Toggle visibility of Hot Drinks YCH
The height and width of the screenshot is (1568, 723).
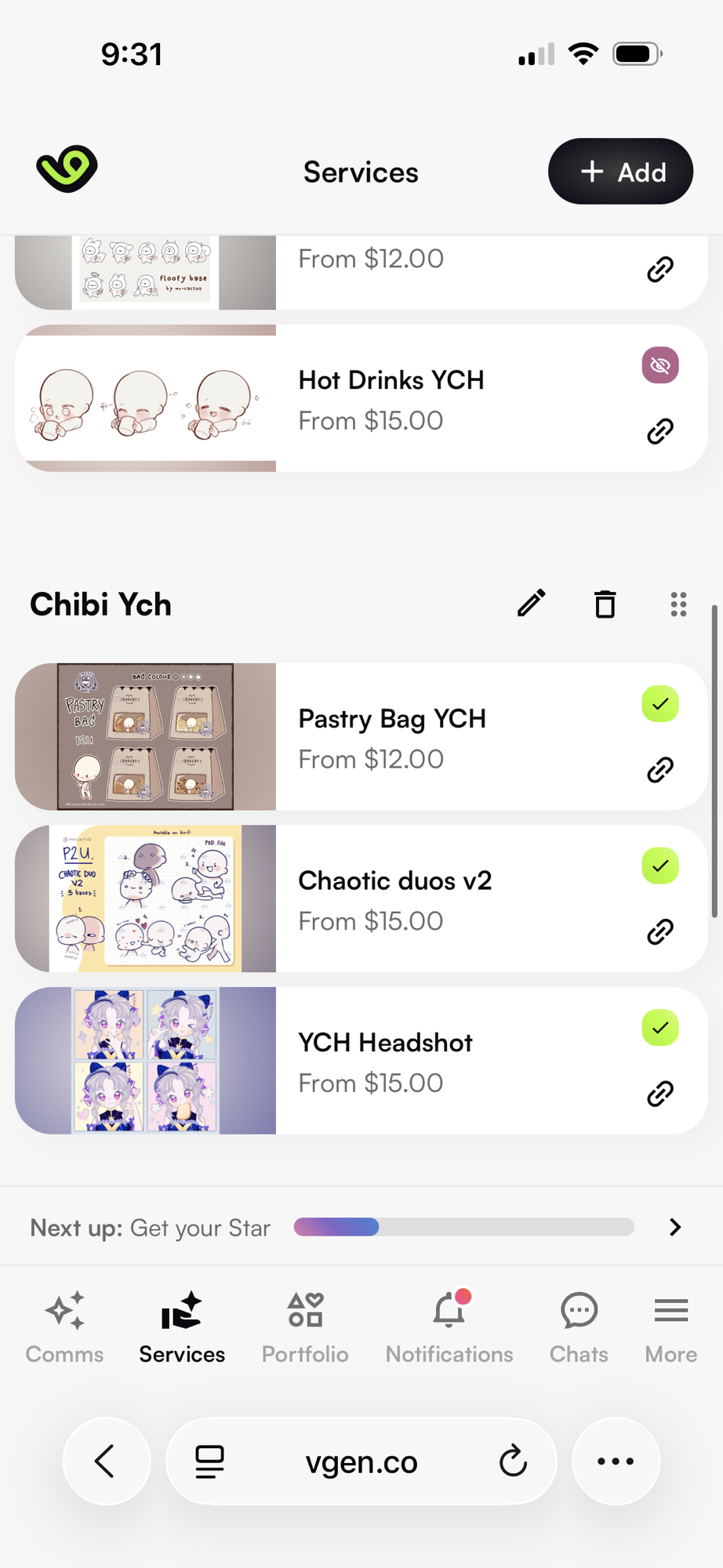click(x=660, y=365)
